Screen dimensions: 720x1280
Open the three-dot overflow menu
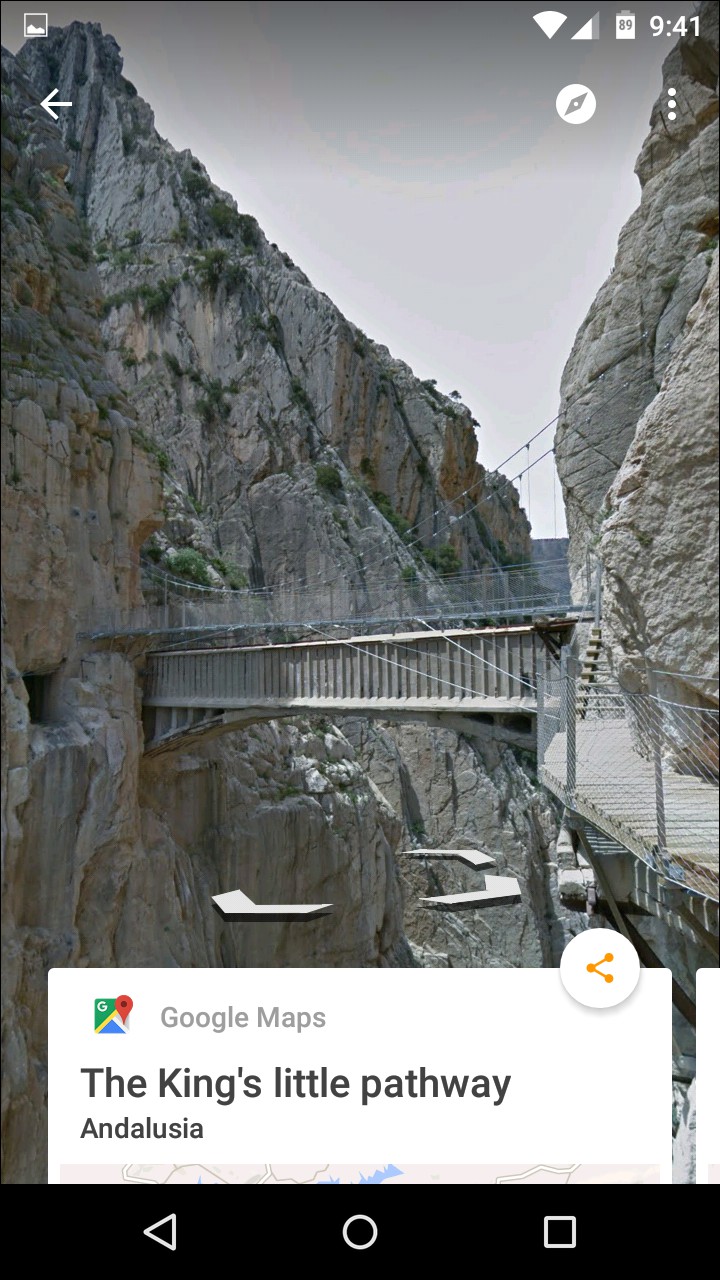[x=672, y=104]
